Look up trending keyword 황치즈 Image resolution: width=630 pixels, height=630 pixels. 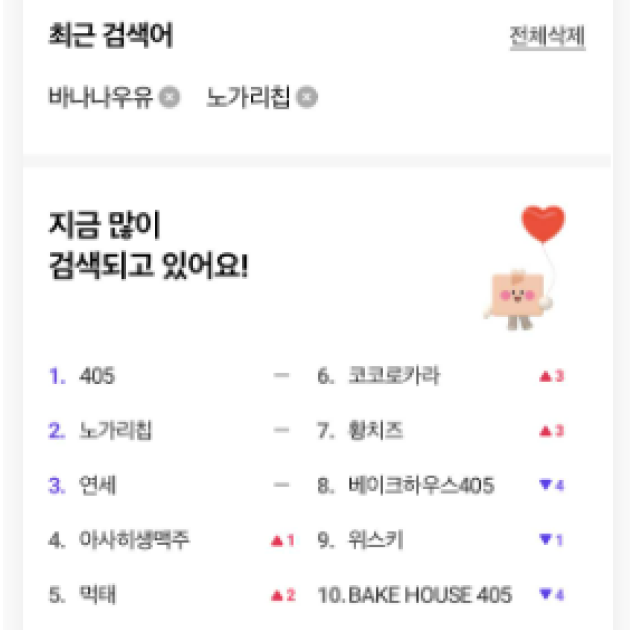[376, 431]
